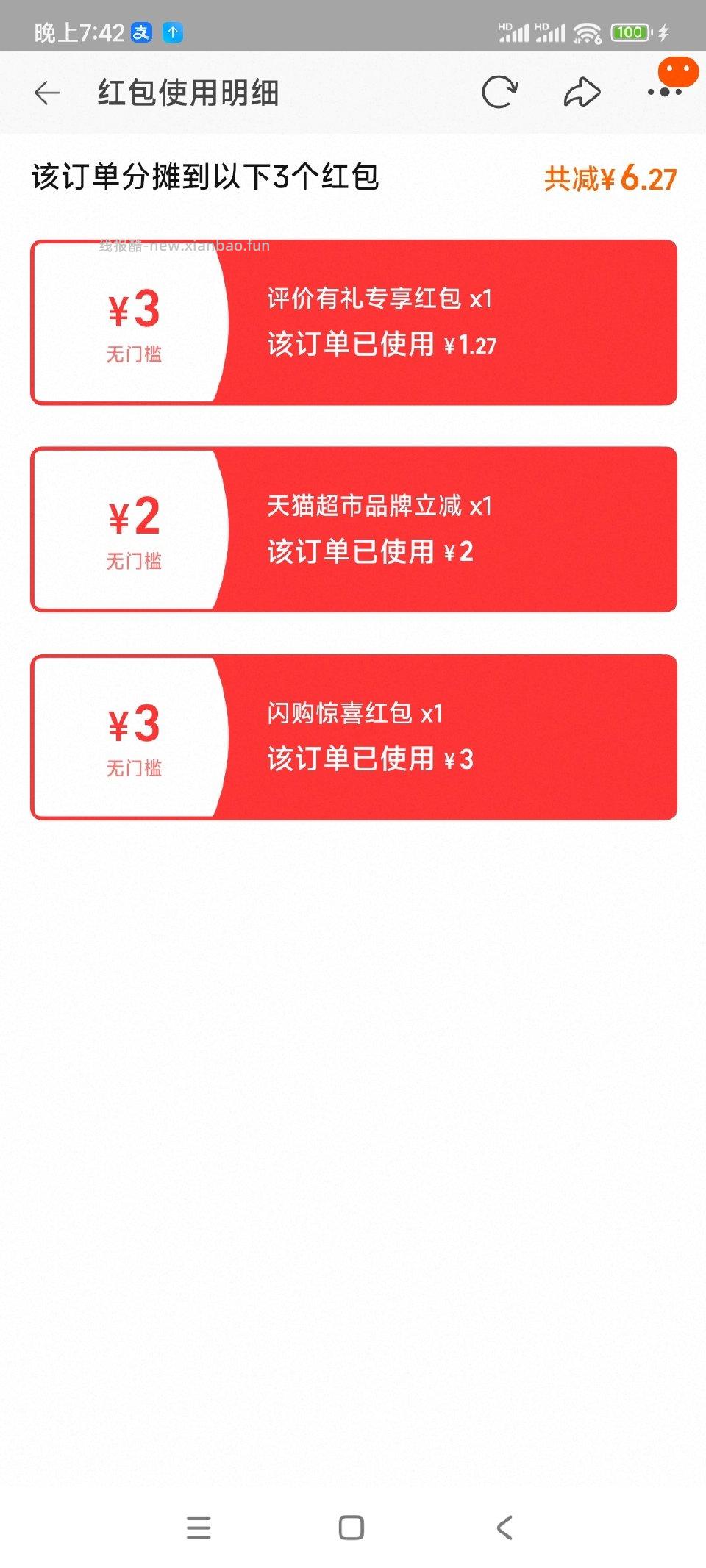Select the ¥3 评价有礼专享红包 card
This screenshot has height=1568, width=706.
pos(353,321)
